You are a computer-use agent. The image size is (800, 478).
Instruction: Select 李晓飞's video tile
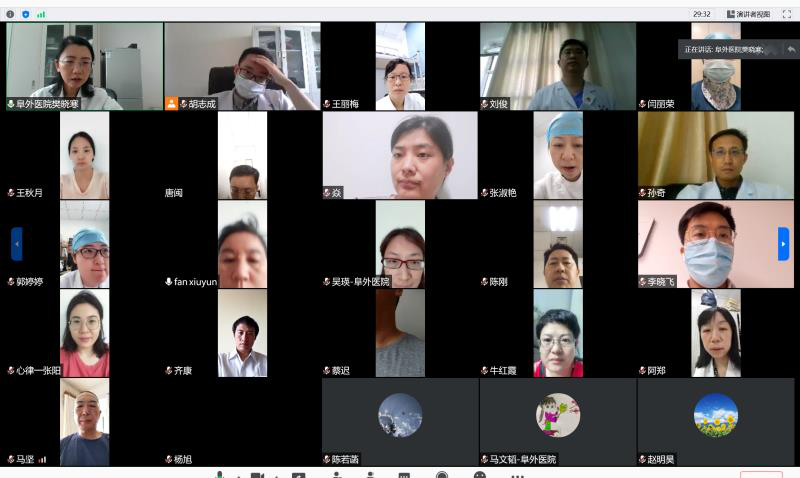(x=716, y=244)
